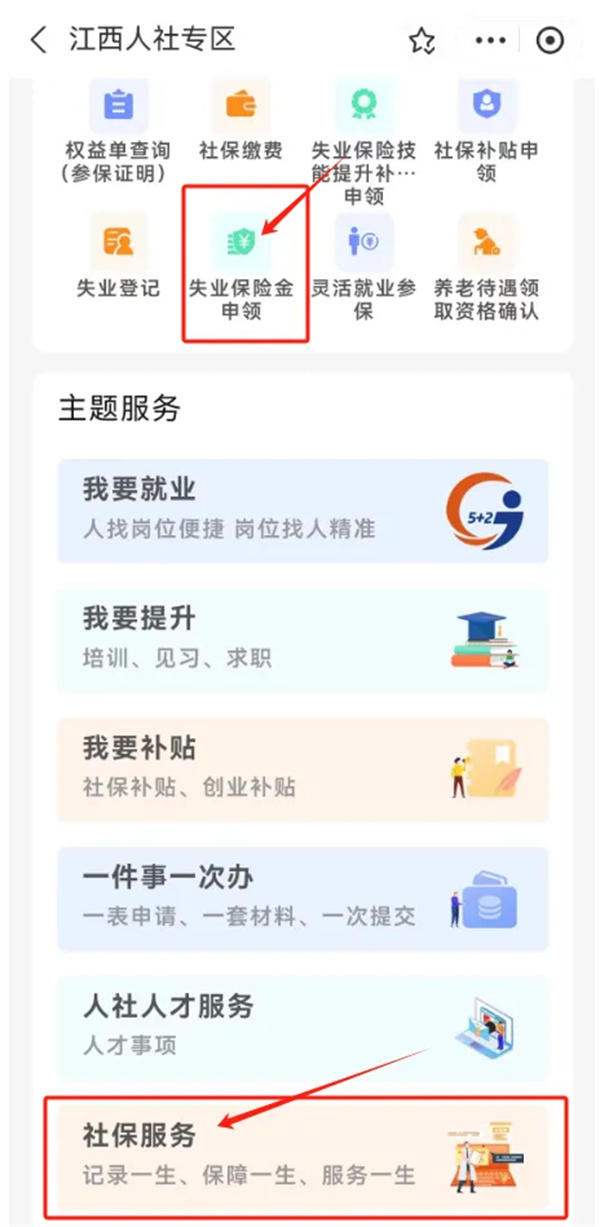Open the 我要补贴 card
Viewport: 600px width, 1227px height.
(x=302, y=770)
